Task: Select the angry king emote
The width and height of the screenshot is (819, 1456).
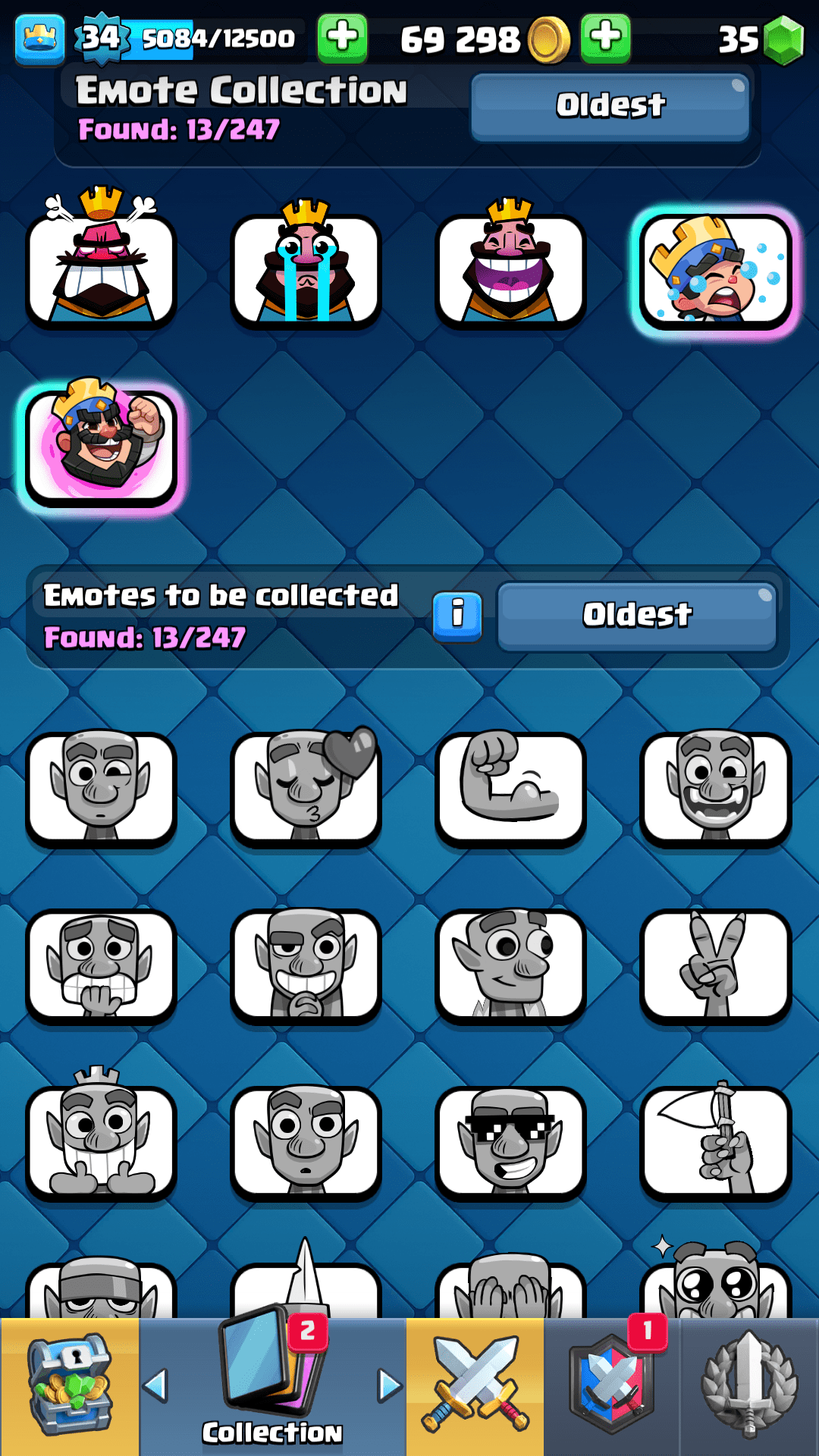Action: (101, 269)
